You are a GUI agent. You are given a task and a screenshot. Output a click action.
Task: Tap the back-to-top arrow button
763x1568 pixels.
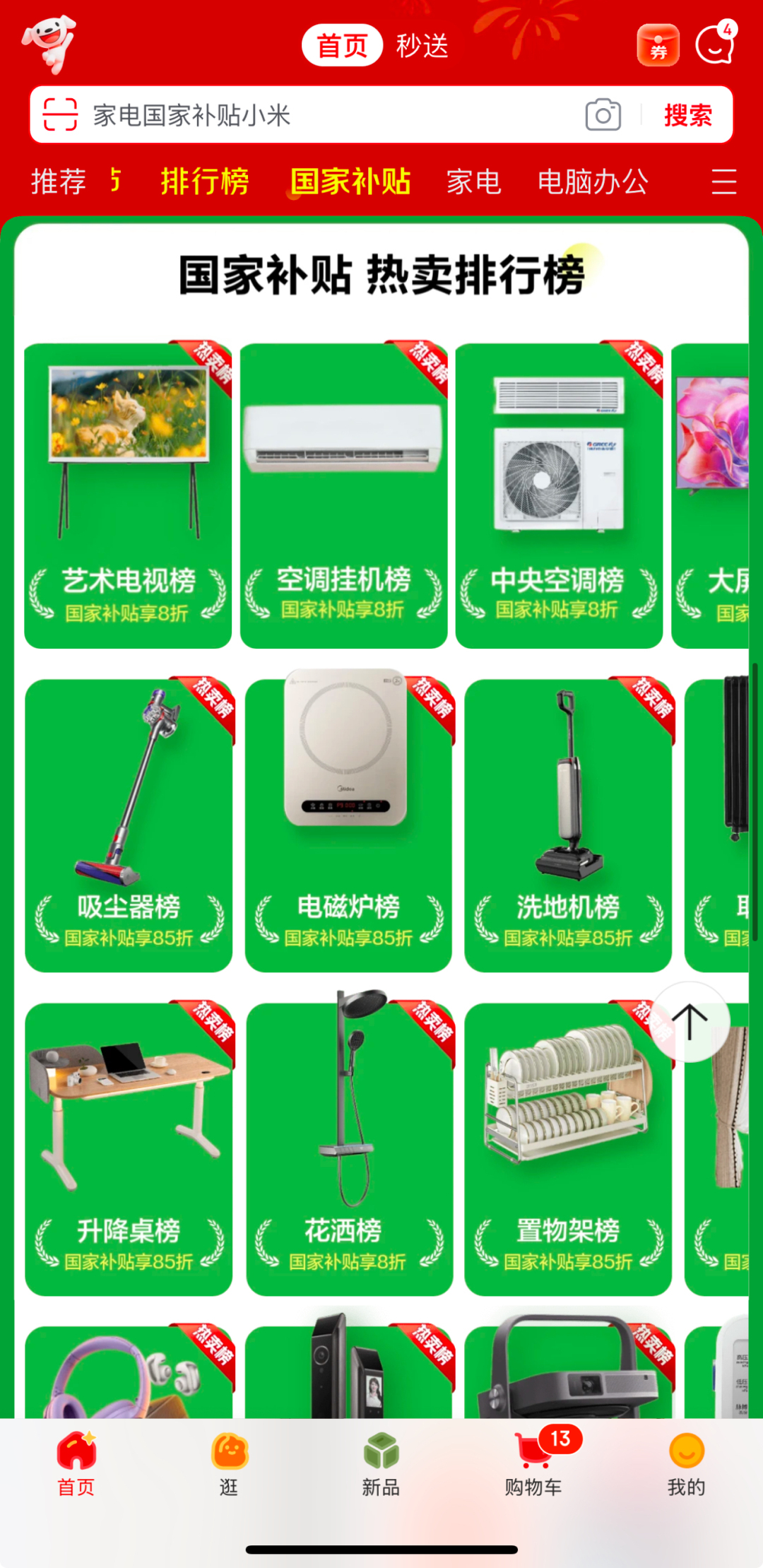pos(690,1022)
